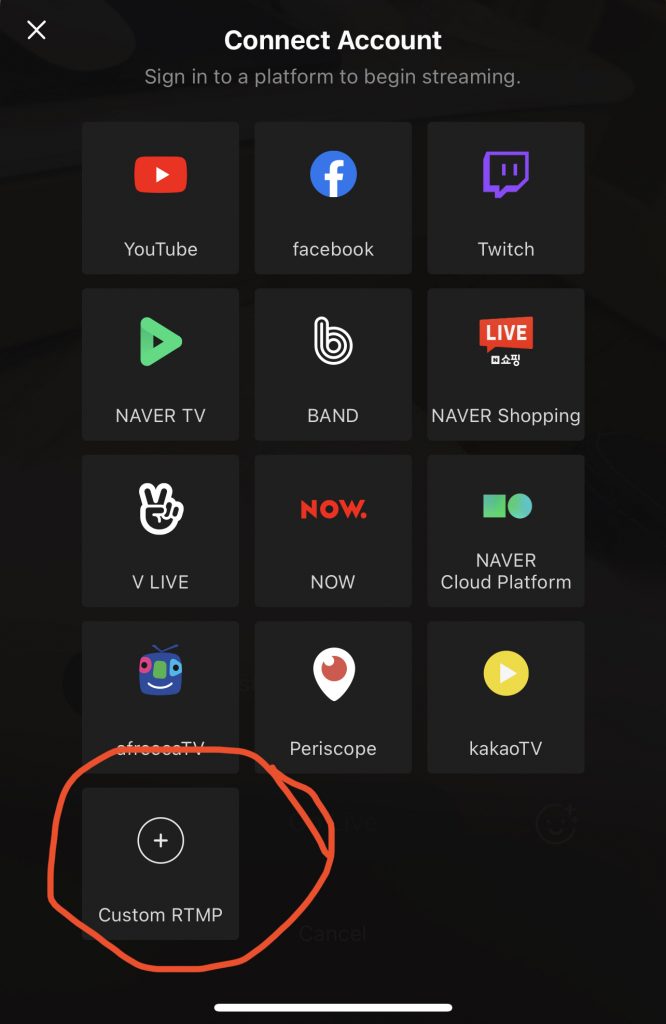The width and height of the screenshot is (666, 1024).
Task: Connect a facebook account
Action: [x=333, y=198]
